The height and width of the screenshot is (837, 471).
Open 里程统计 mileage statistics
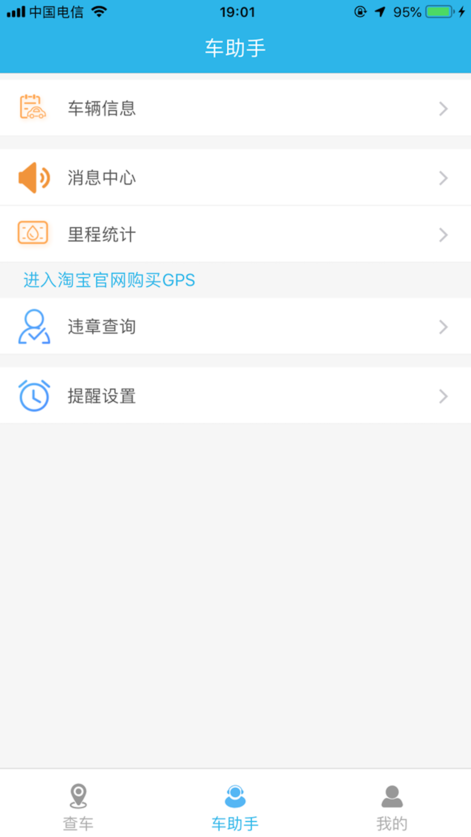[236, 234]
